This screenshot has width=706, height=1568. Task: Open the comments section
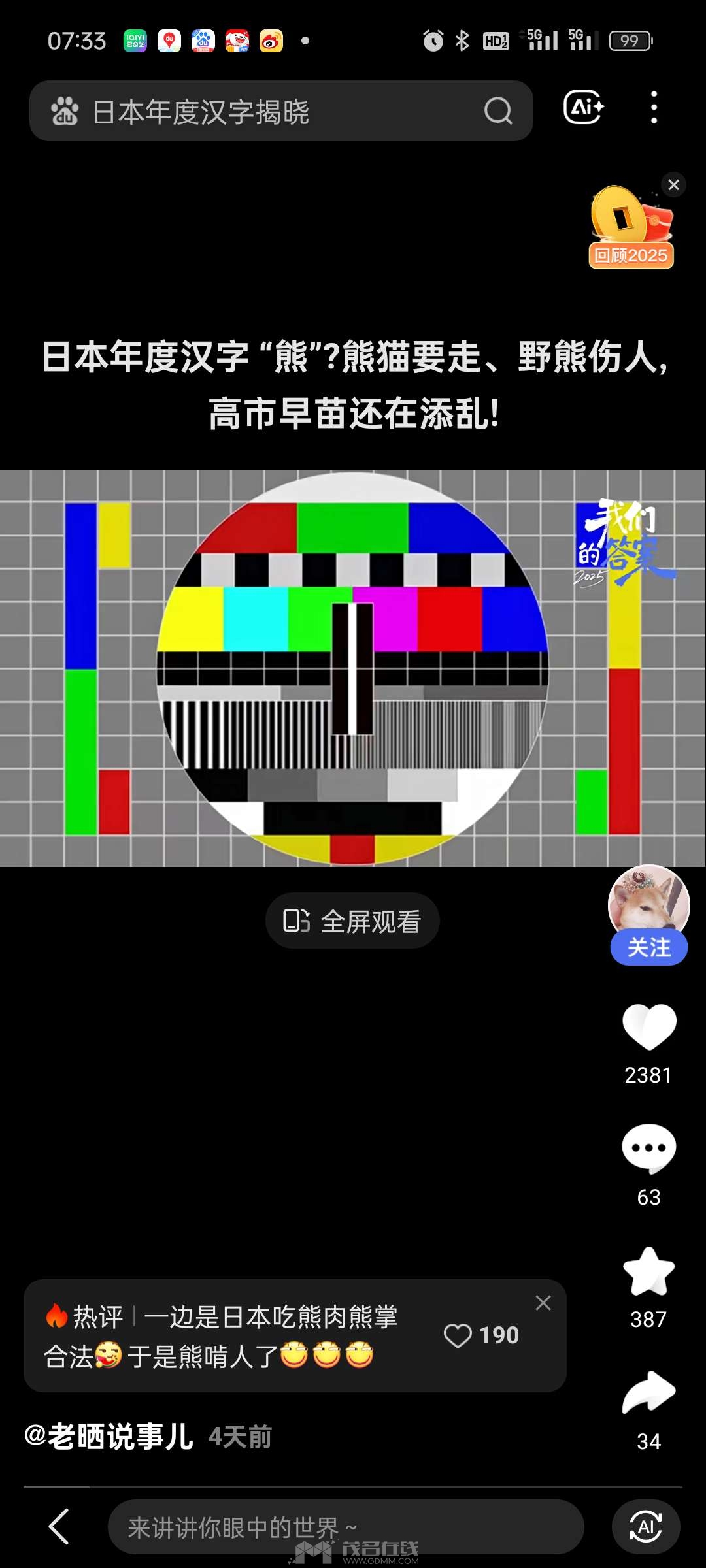[648, 1149]
